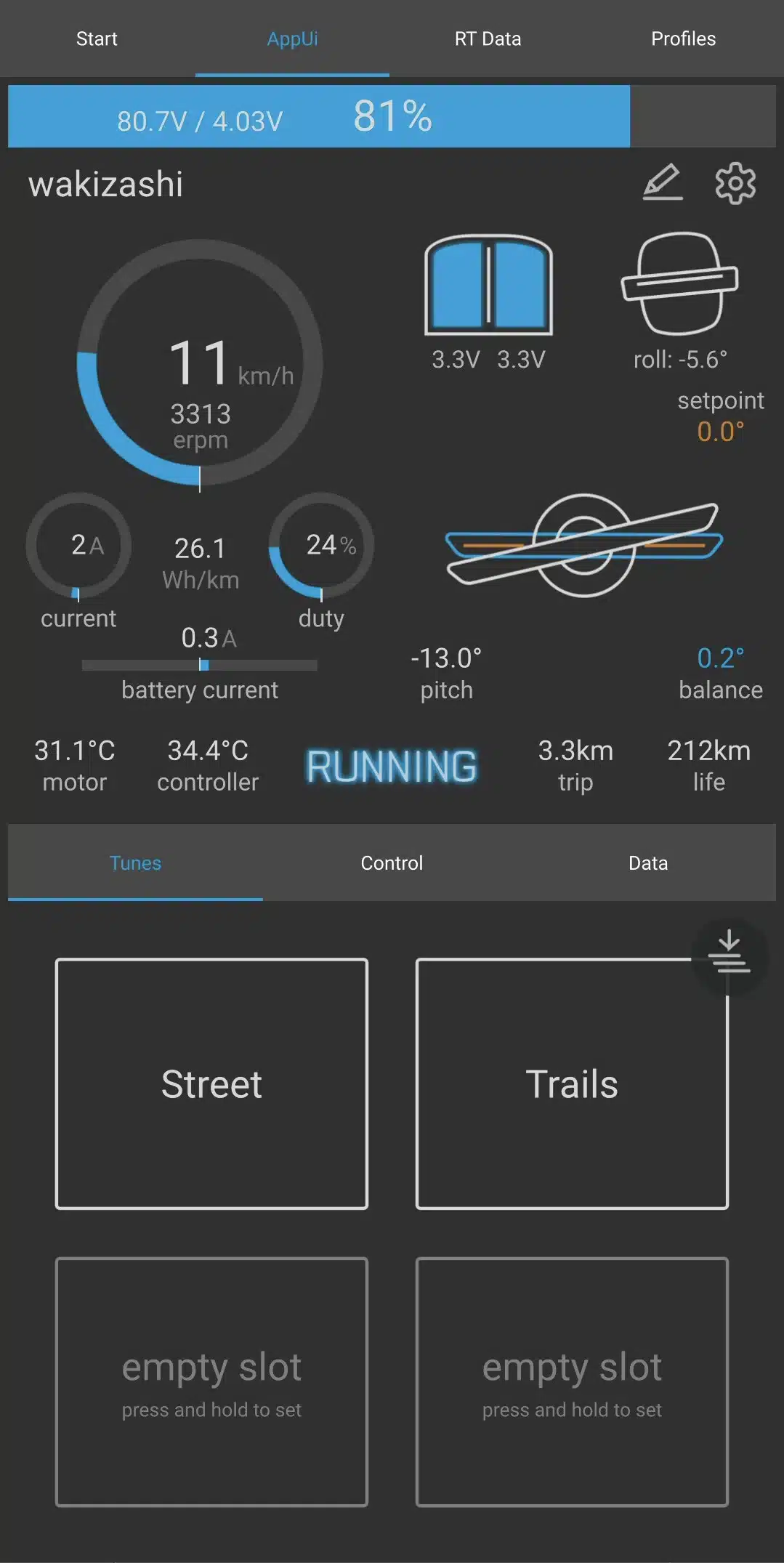Image resolution: width=784 pixels, height=1563 pixels.
Task: Select the Tunes section
Action: 135,863
